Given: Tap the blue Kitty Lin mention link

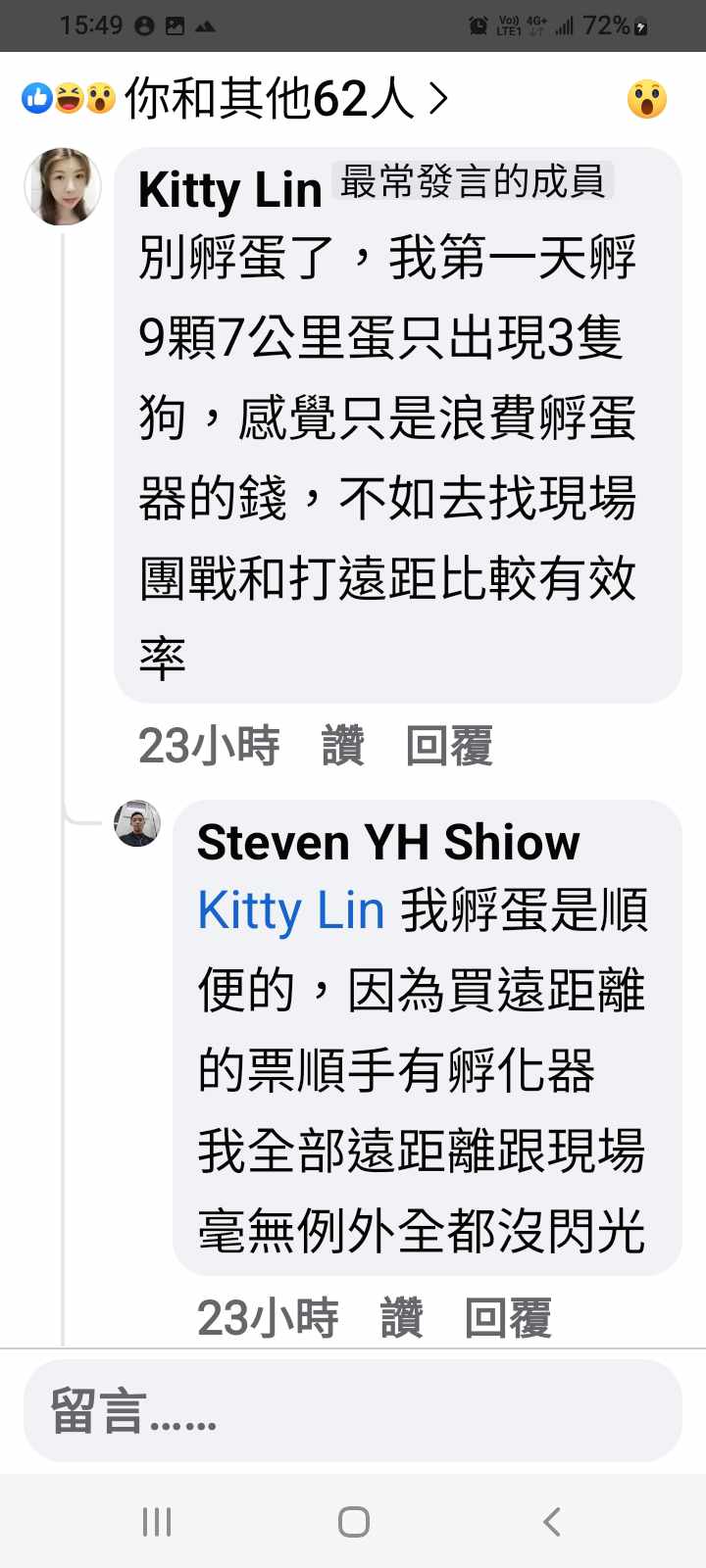Looking at the screenshot, I should (x=291, y=910).
